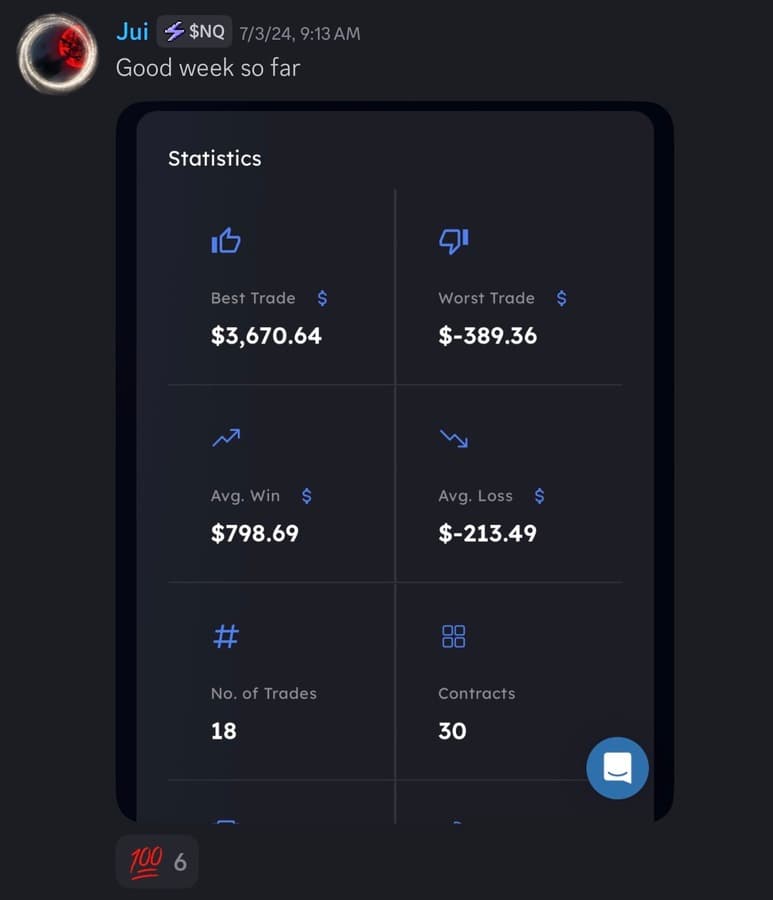Toggle the dollar sign next to Worst Trade
The image size is (773, 900).
[561, 298]
